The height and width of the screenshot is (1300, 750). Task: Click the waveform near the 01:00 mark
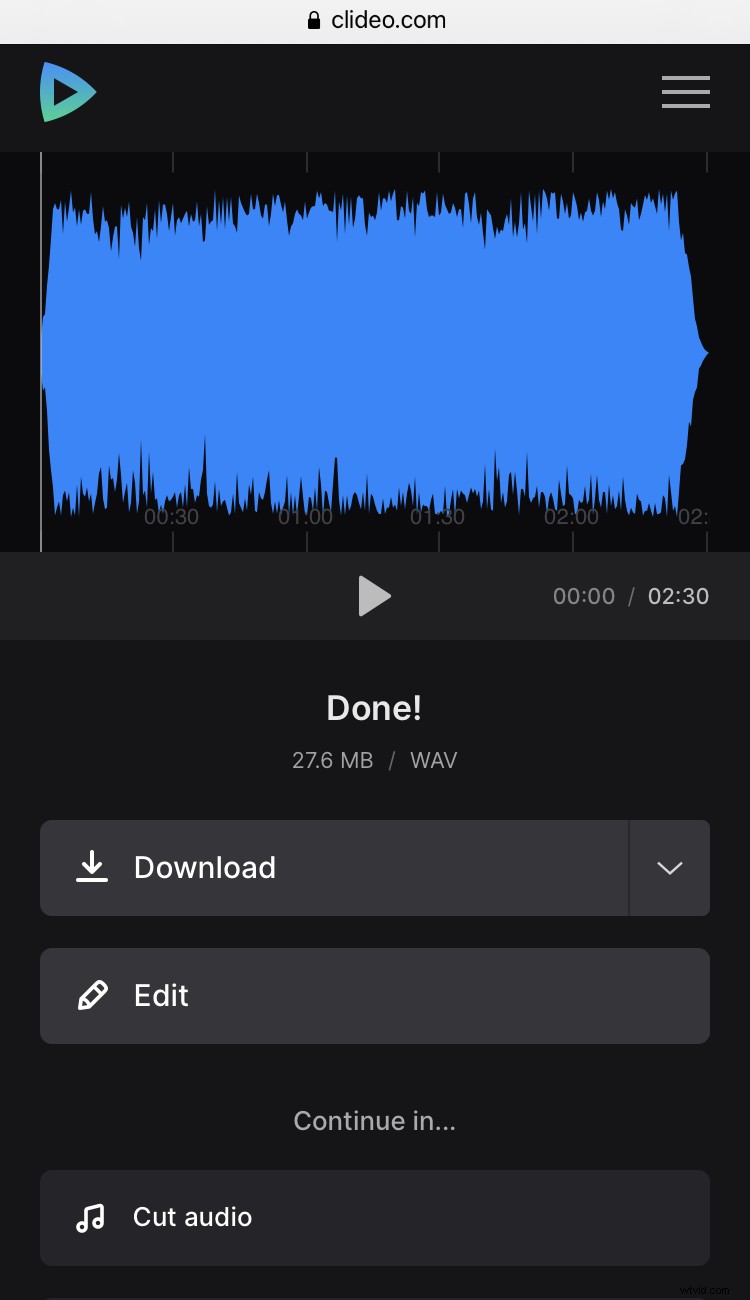305,350
